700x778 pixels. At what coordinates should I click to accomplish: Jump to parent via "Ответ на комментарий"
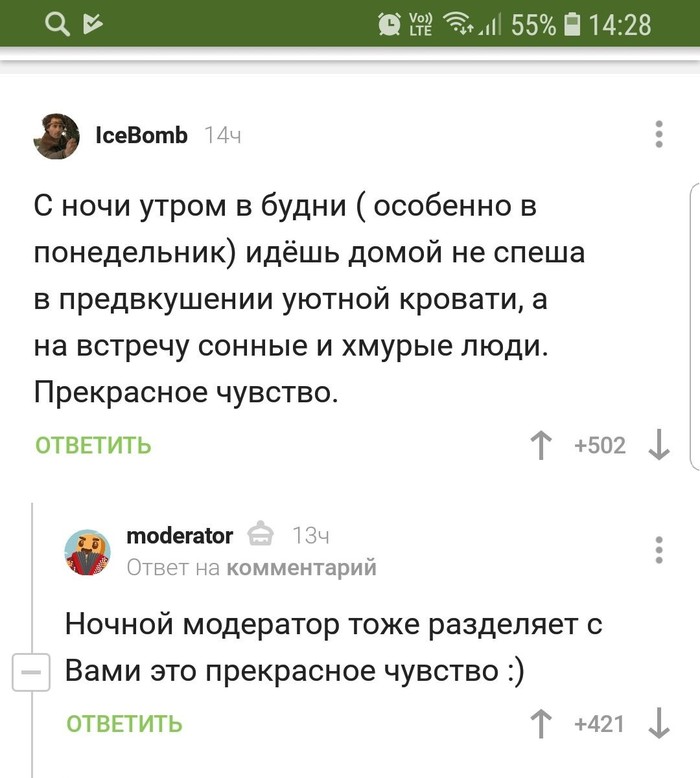click(251, 568)
